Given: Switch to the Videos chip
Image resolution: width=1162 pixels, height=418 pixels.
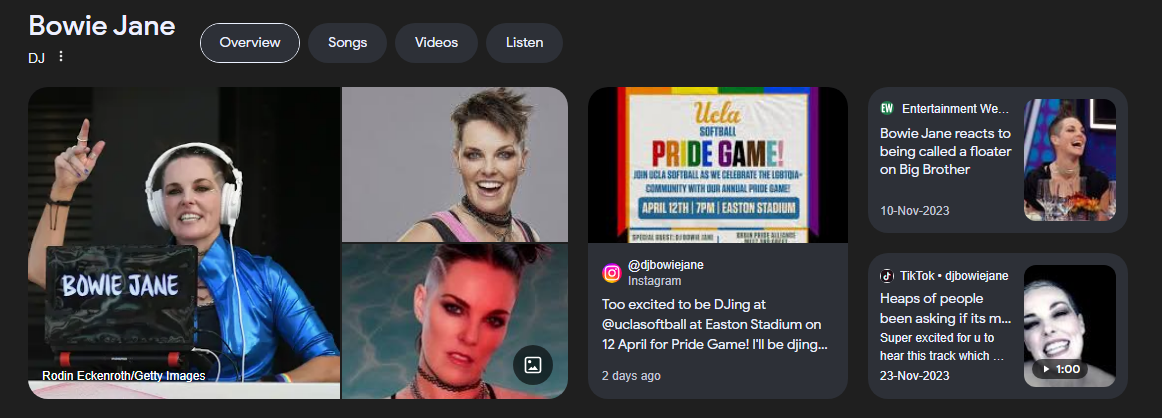Looking at the screenshot, I should click(436, 43).
